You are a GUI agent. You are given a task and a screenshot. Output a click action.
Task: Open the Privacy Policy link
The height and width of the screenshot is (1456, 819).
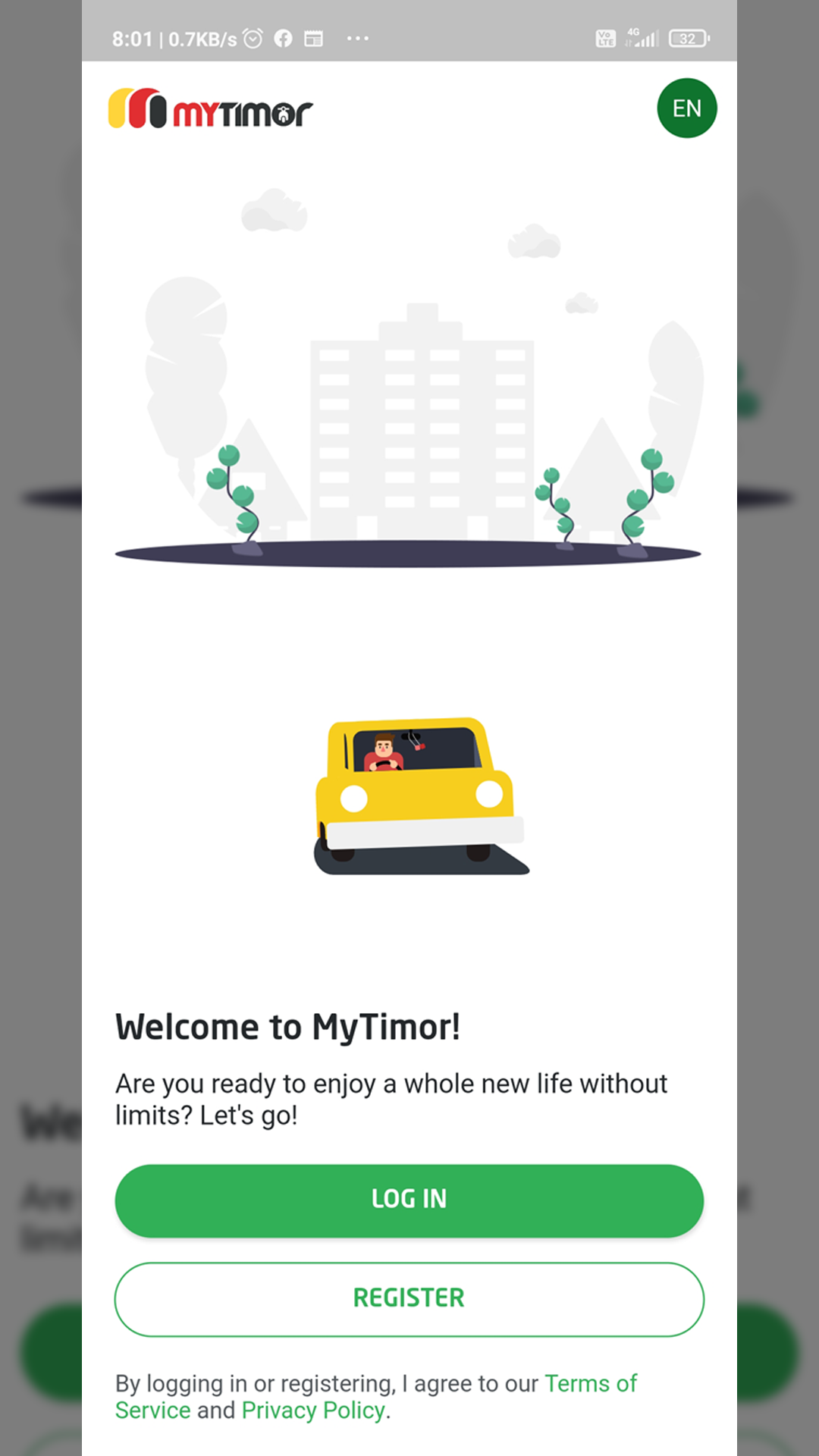coord(312,1410)
